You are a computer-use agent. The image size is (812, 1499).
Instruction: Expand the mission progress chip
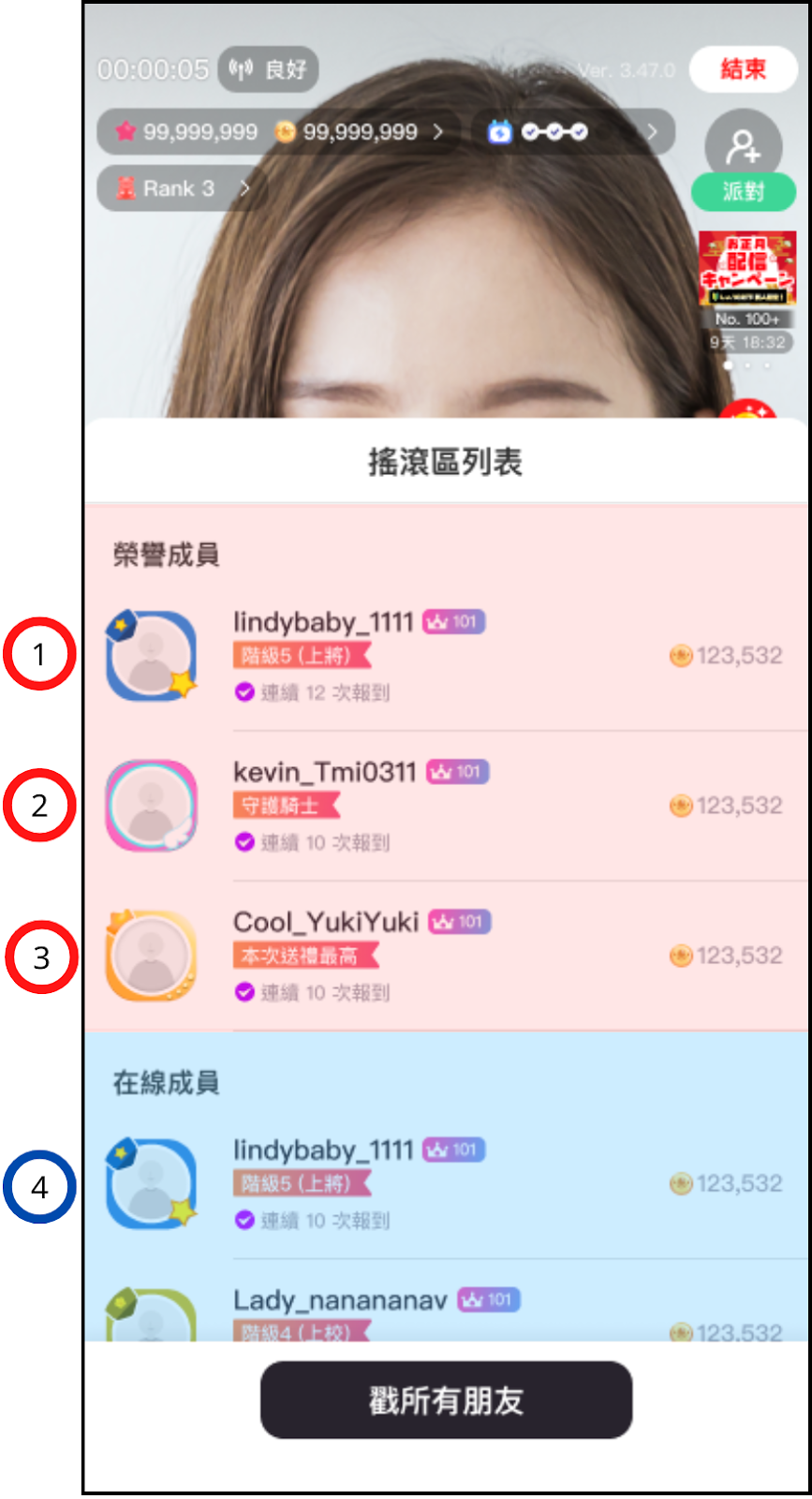571,132
